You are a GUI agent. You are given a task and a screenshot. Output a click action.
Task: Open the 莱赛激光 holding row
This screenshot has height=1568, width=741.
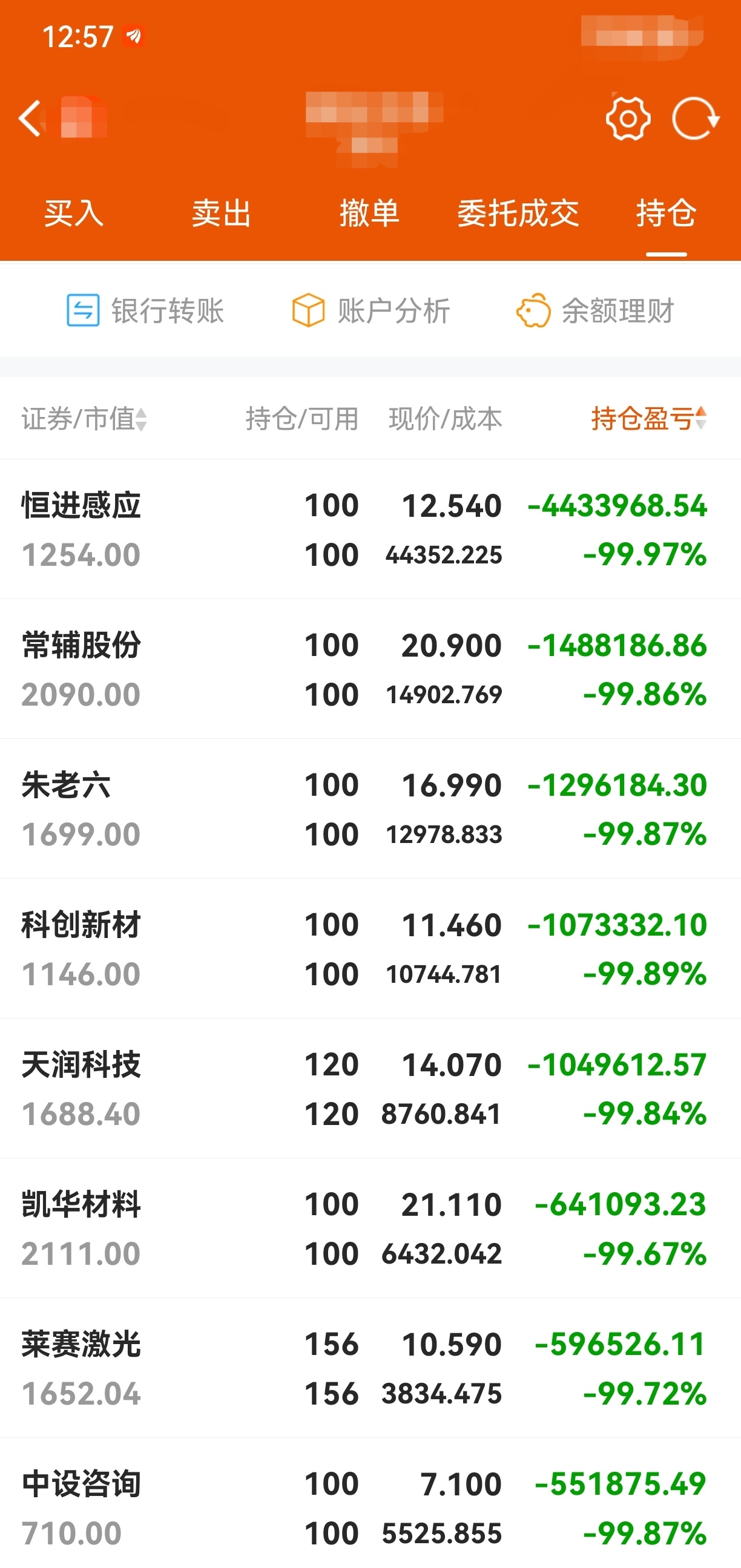(x=370, y=1368)
